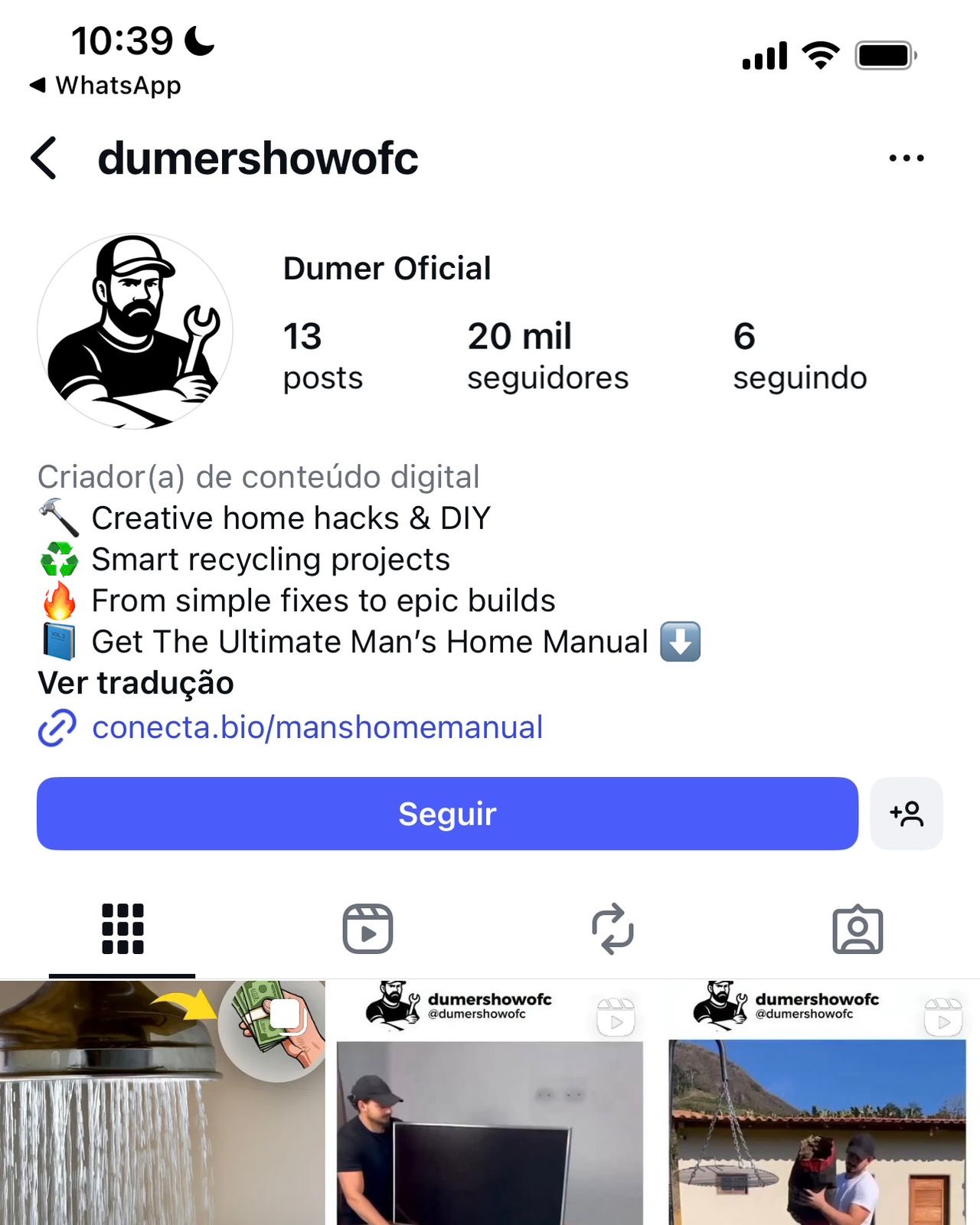Viewport: 980px width, 1225px height.
Task: View the Dumer Oficial profile picture
Action: tap(135, 331)
